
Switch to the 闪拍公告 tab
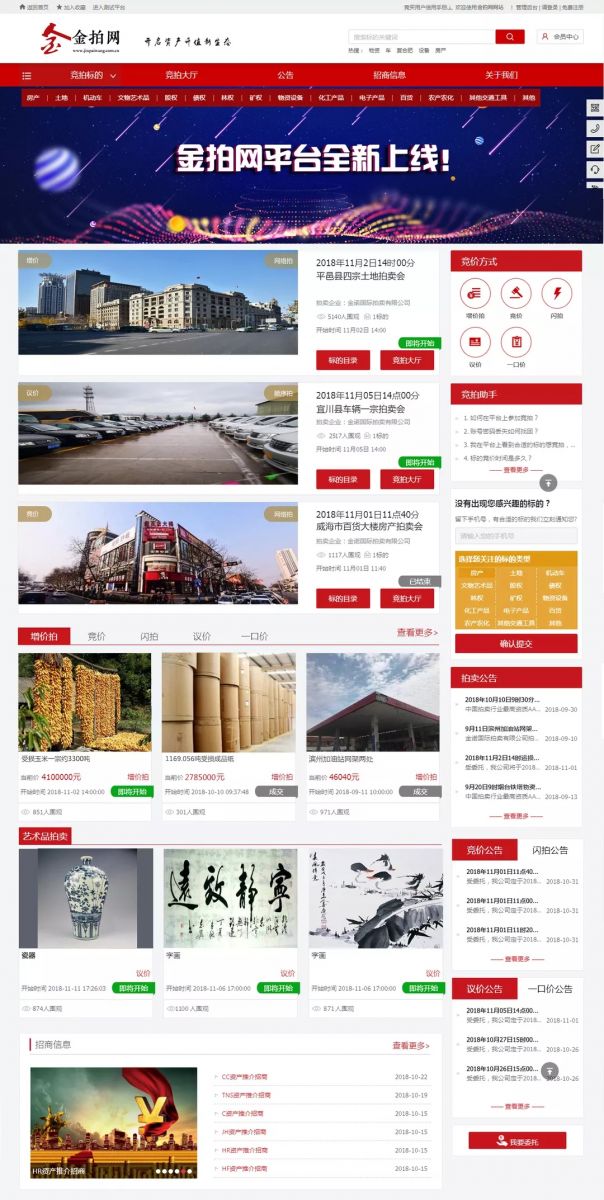click(549, 850)
